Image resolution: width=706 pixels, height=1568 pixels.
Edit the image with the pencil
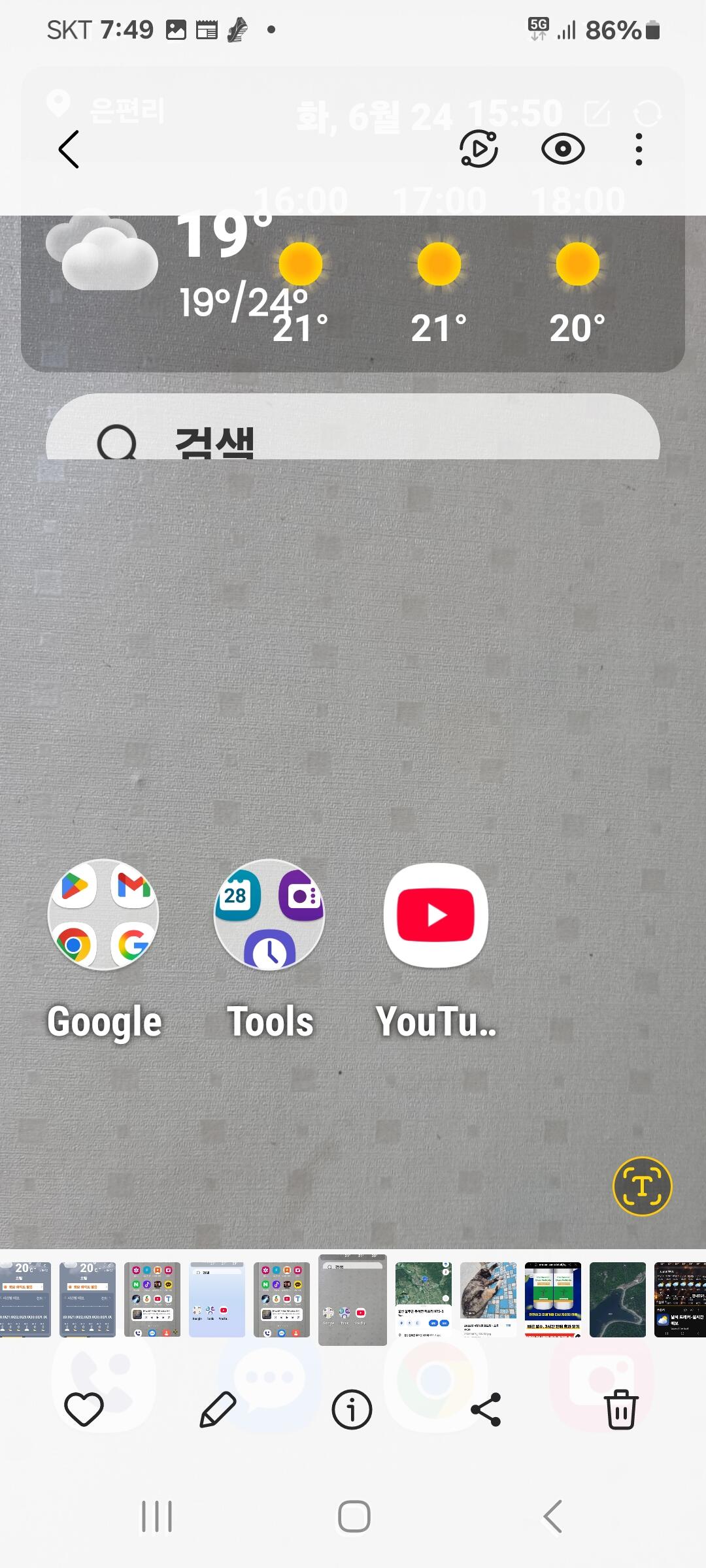pos(218,1409)
